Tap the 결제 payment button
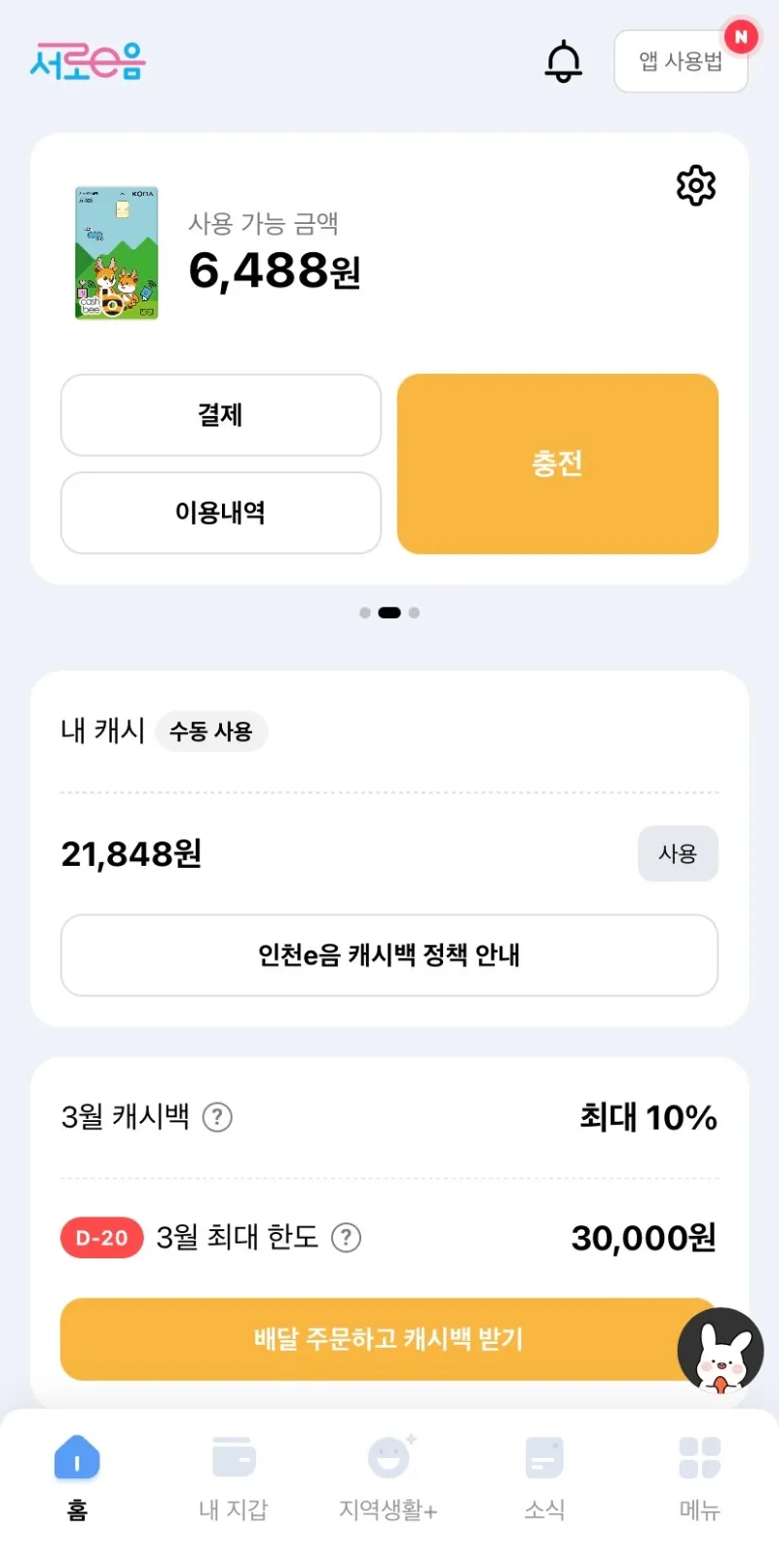Image resolution: width=779 pixels, height=1568 pixels. [221, 415]
